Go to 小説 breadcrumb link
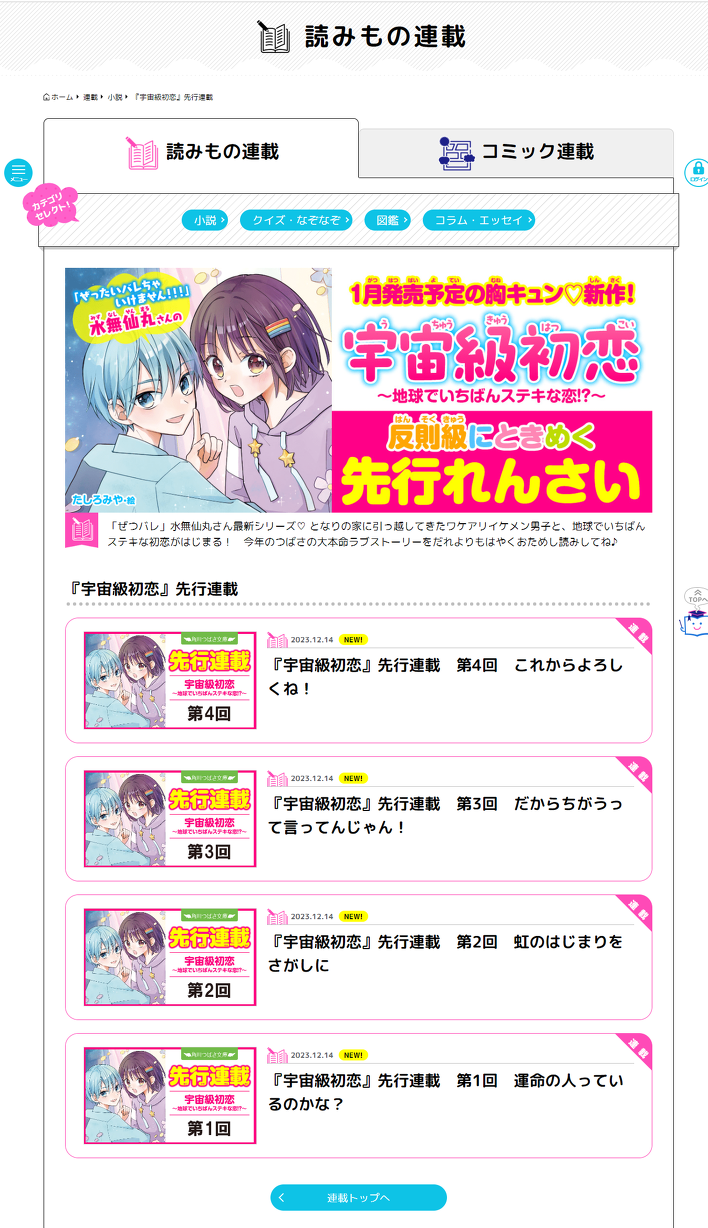The image size is (708, 1228). click(x=115, y=97)
